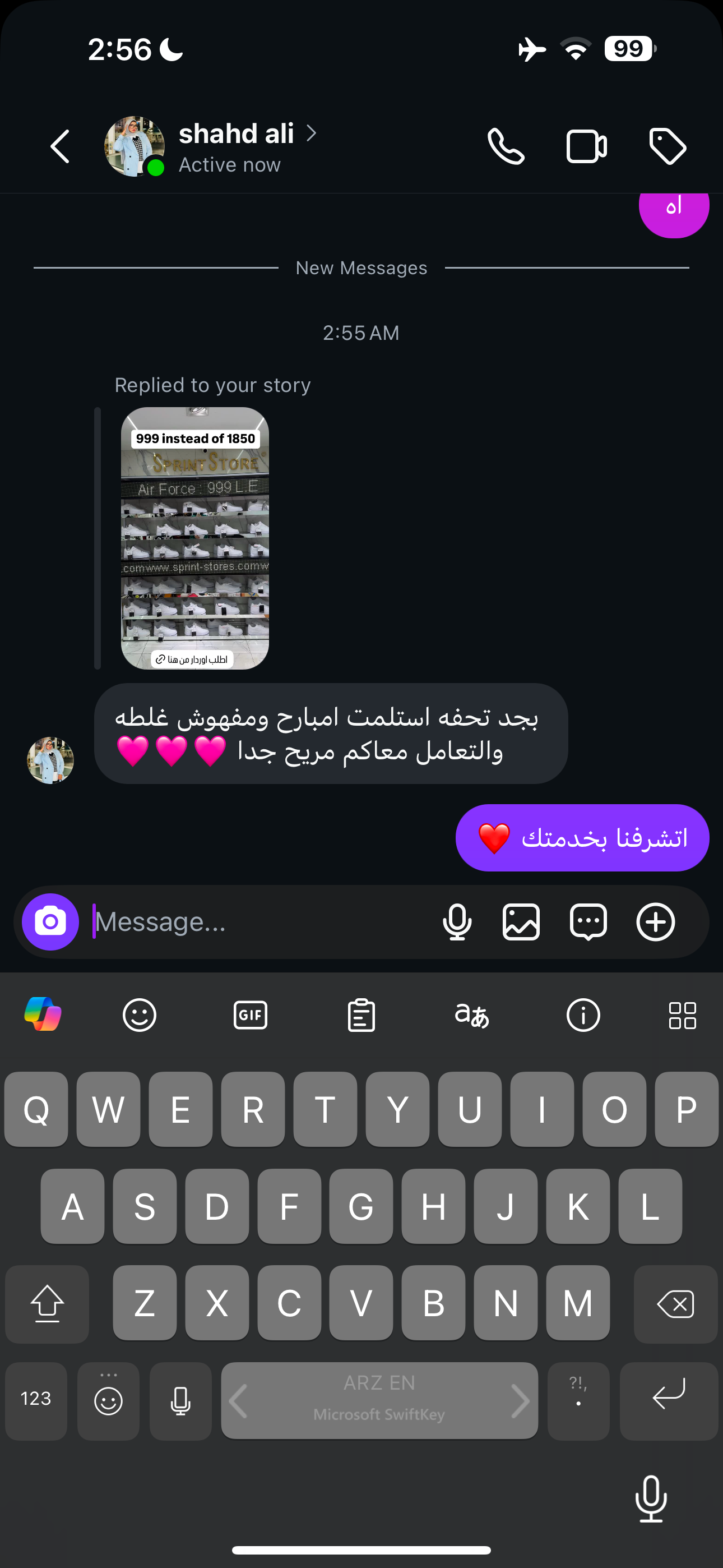Viewport: 723px width, 1568px height.
Task: Open the camera from the message bar
Action: (50, 921)
